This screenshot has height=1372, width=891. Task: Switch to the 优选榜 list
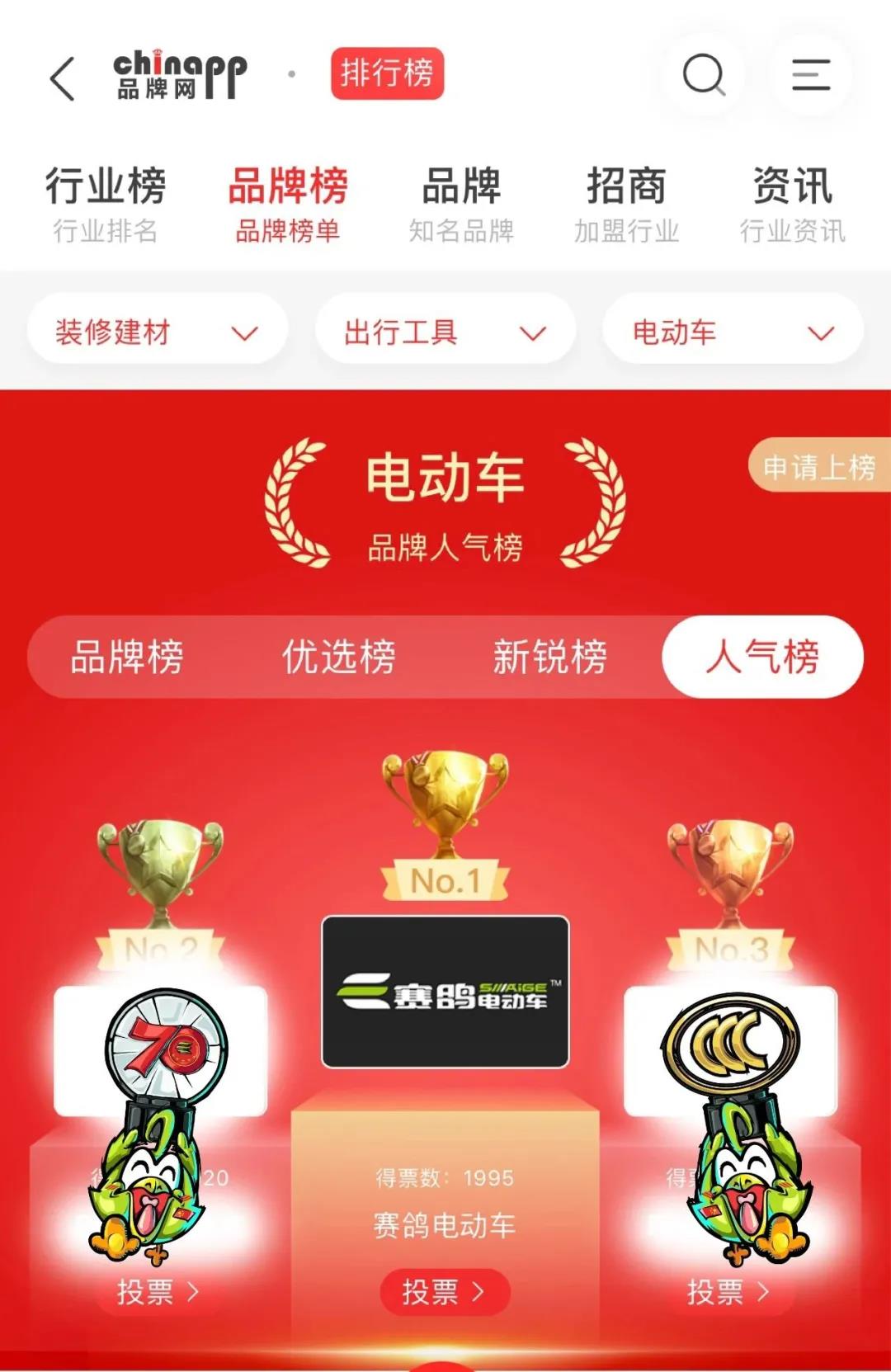[x=339, y=657]
